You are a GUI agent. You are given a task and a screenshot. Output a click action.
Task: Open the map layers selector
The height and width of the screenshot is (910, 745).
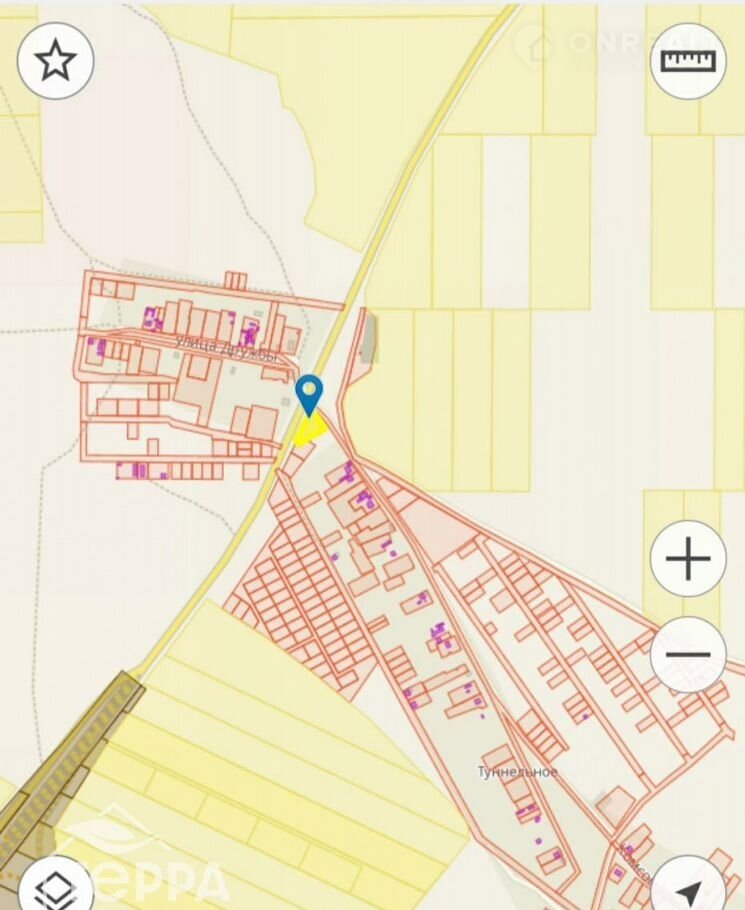tap(56, 887)
